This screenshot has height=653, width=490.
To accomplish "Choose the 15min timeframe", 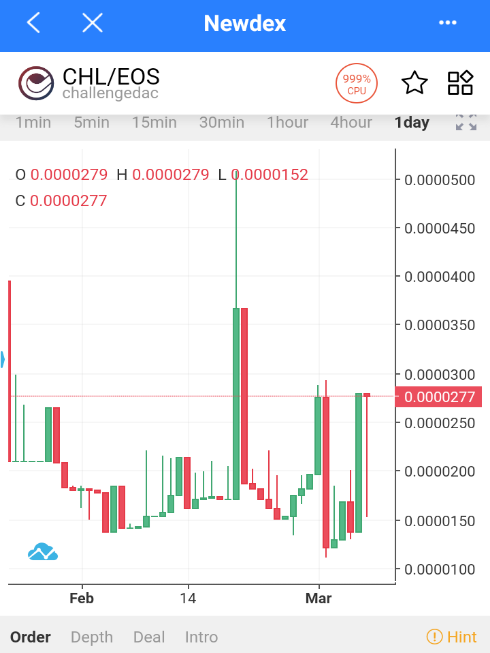I will (x=154, y=122).
